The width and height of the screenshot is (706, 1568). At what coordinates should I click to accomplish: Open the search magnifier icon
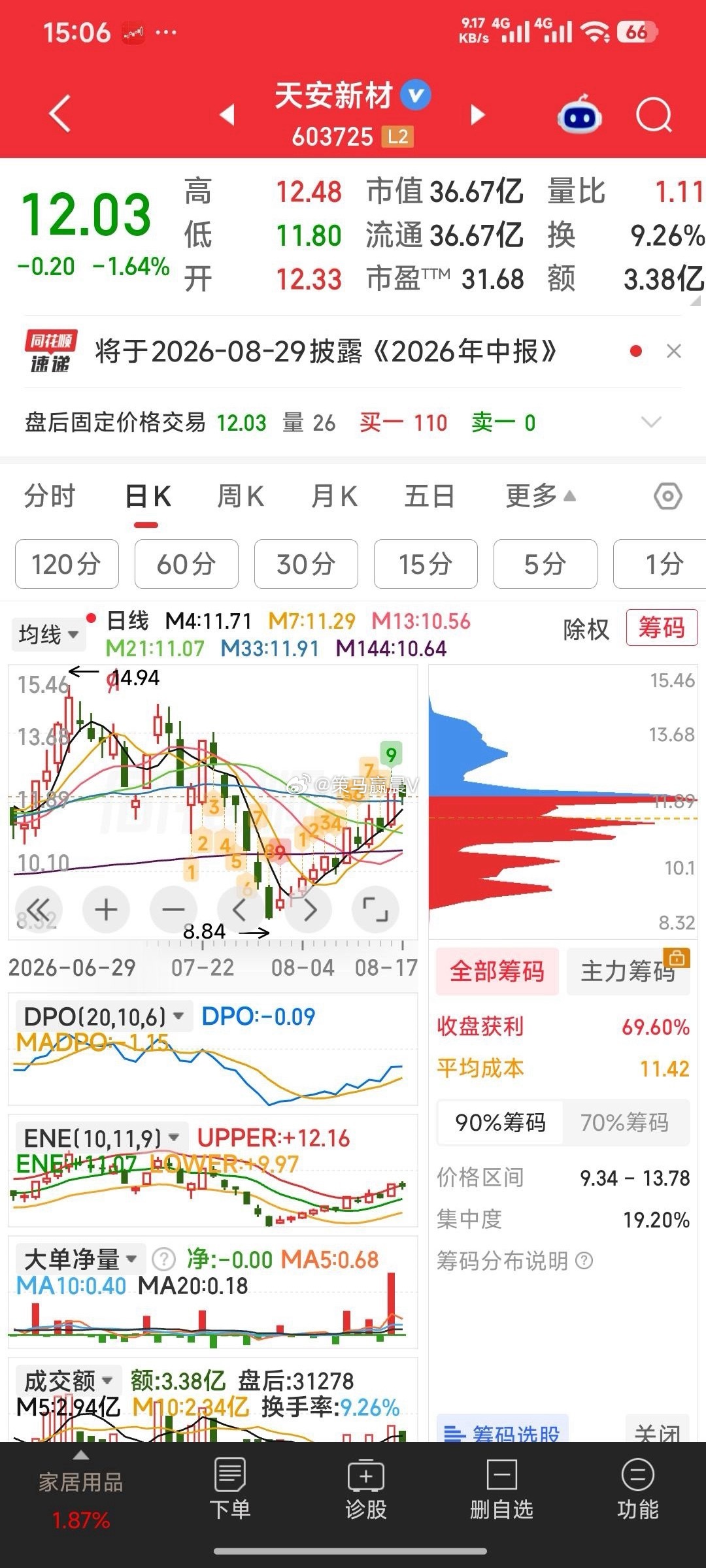(x=654, y=116)
